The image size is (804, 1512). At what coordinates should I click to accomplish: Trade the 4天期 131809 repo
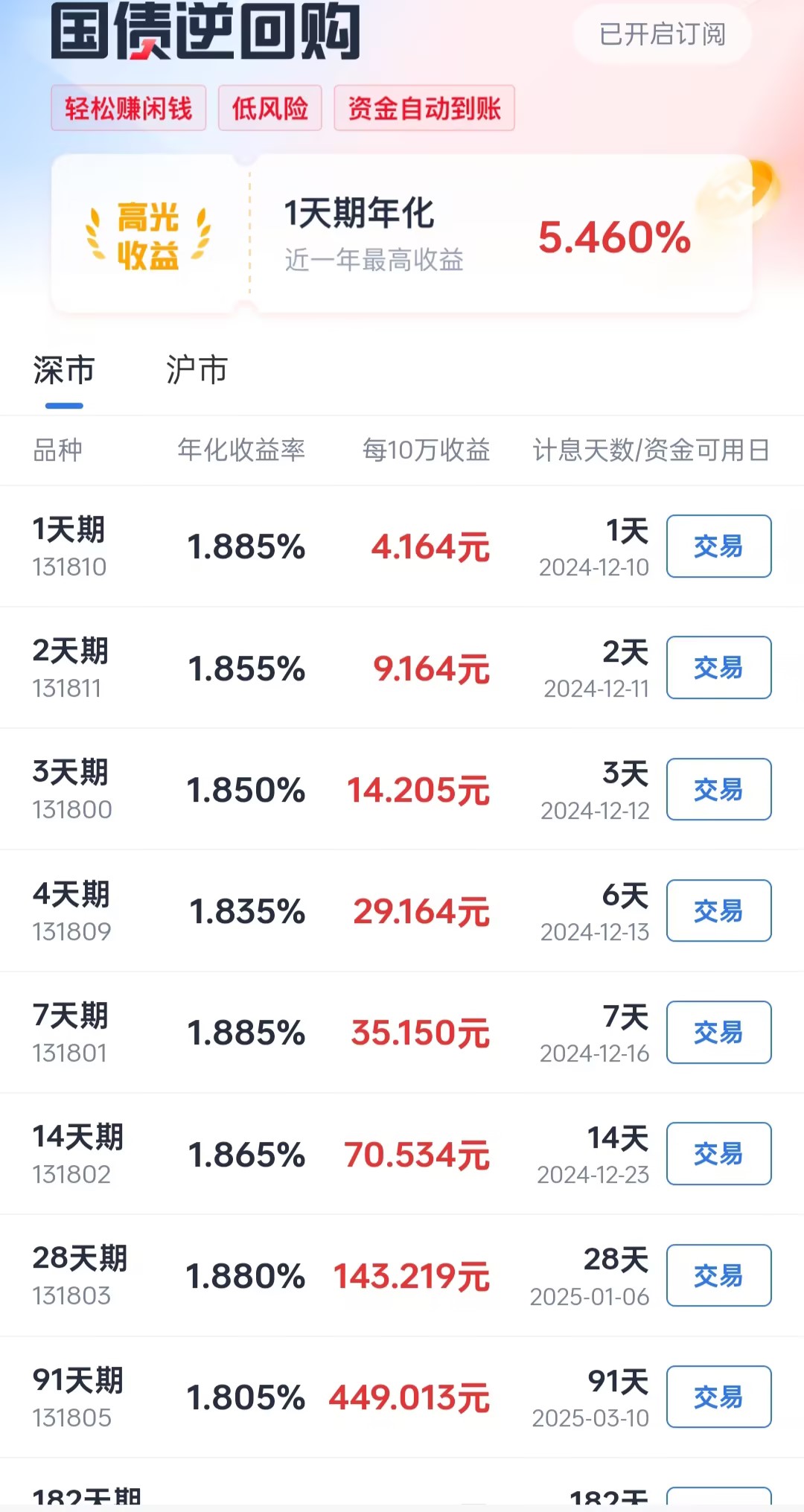pos(718,910)
